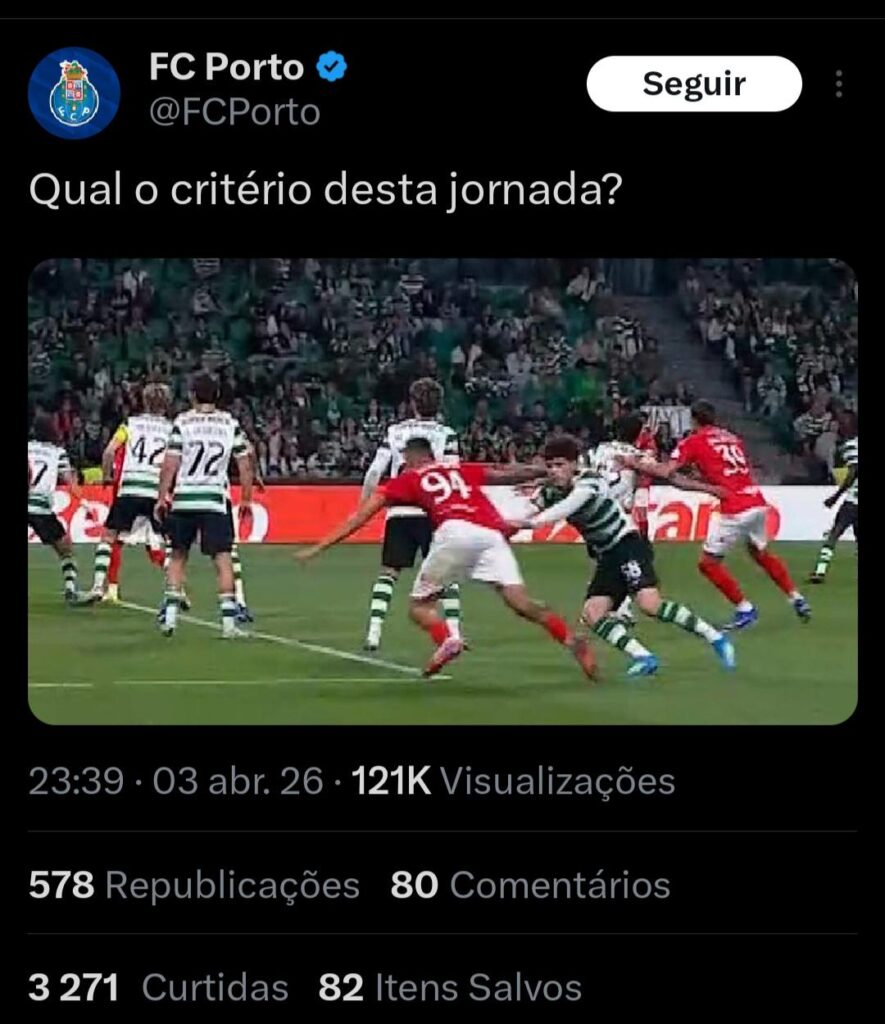The width and height of the screenshot is (885, 1024).
Task: See who made the 578 Republicações
Action: coord(60,884)
